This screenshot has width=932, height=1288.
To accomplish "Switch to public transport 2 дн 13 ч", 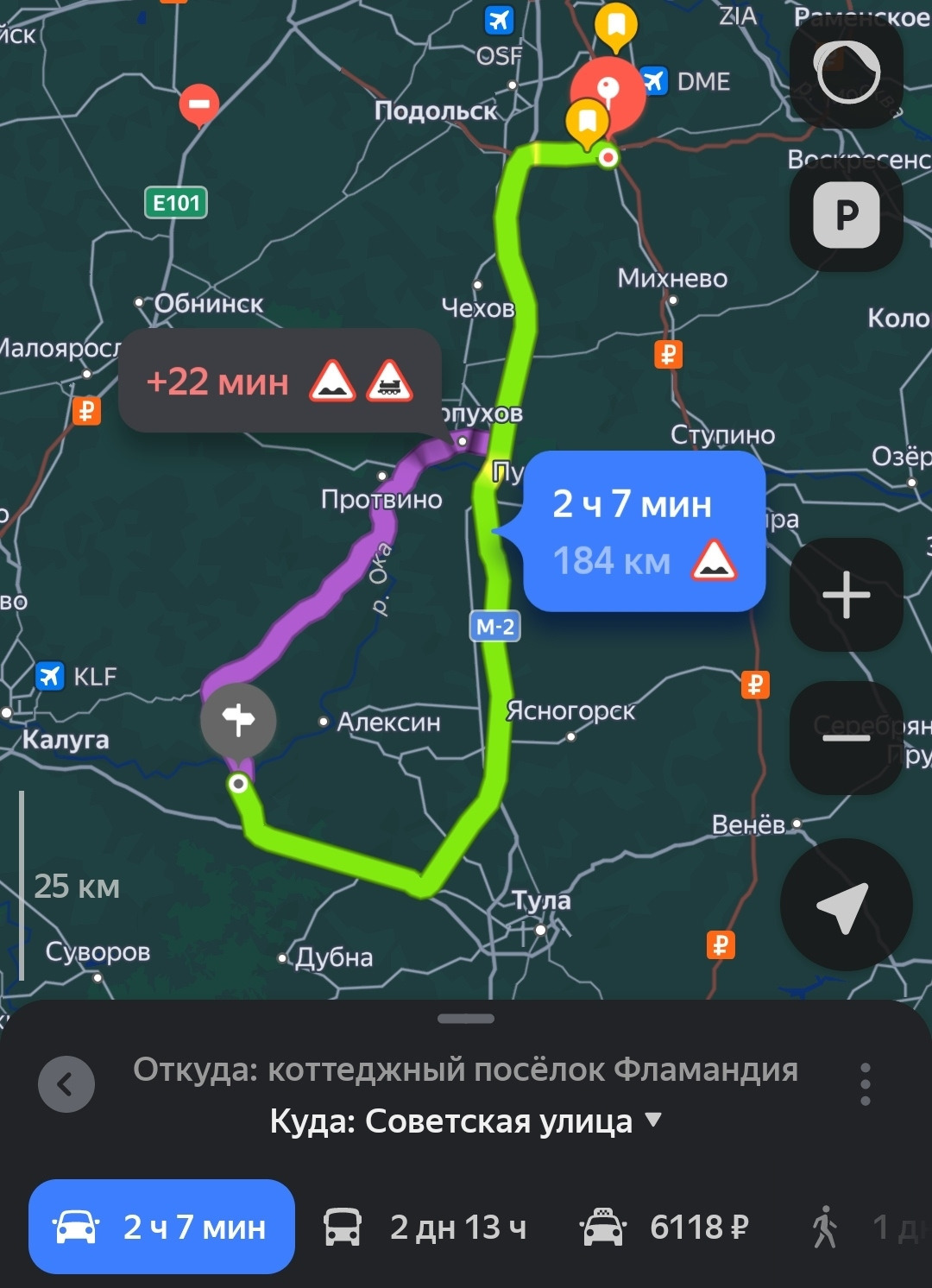I will [425, 1227].
